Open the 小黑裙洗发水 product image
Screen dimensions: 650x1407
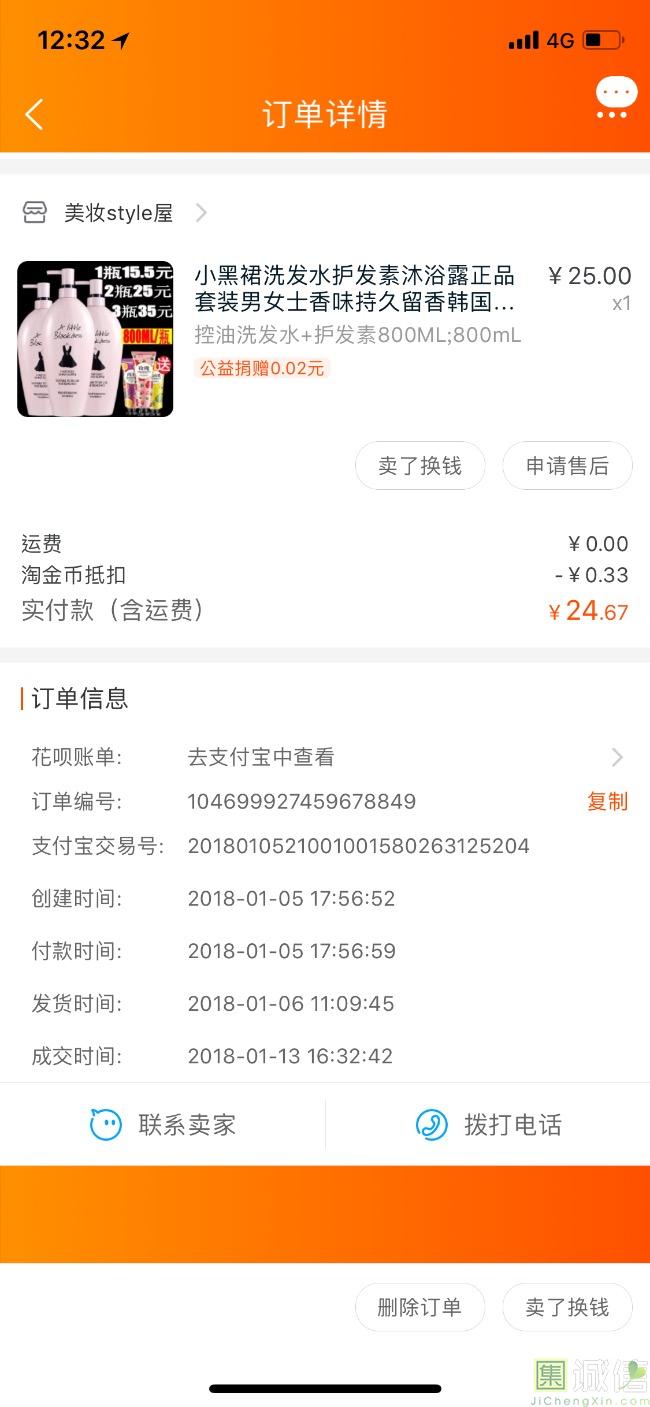pyautogui.click(x=95, y=339)
